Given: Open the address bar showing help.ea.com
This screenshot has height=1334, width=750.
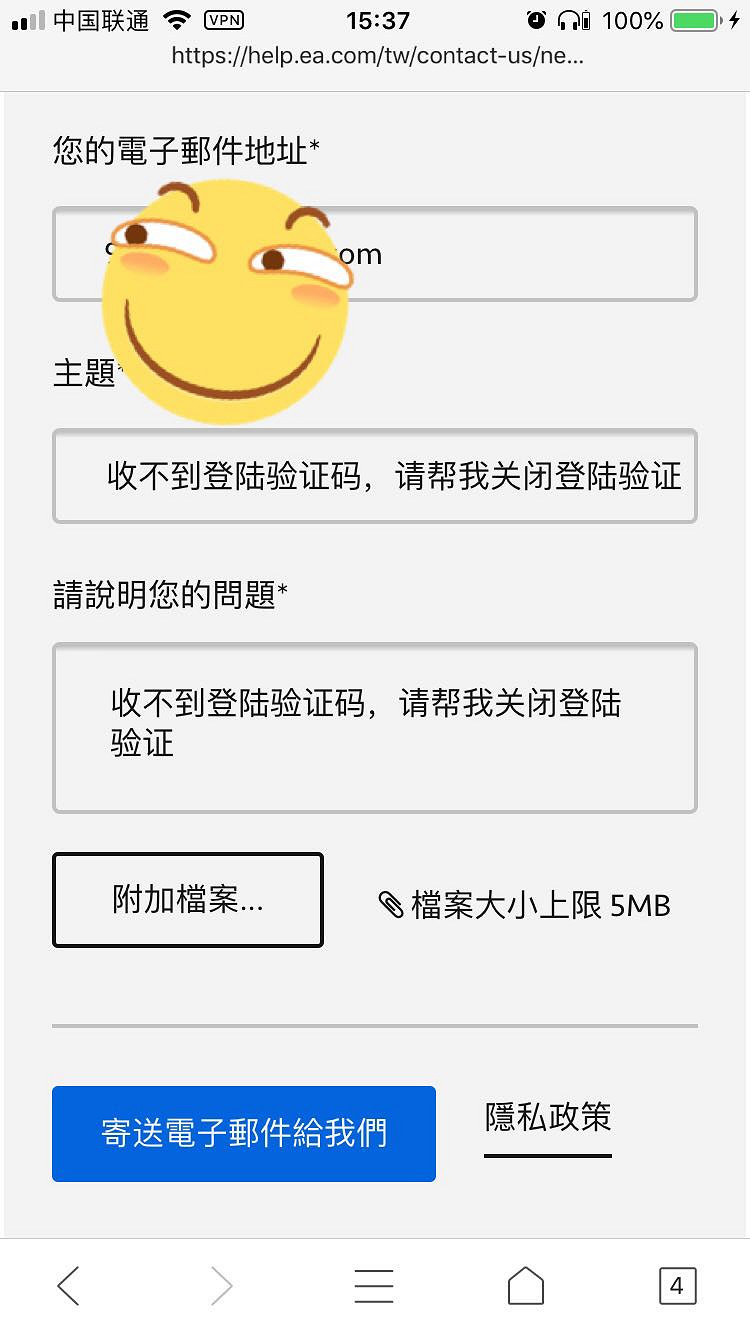Looking at the screenshot, I should coord(375,57).
